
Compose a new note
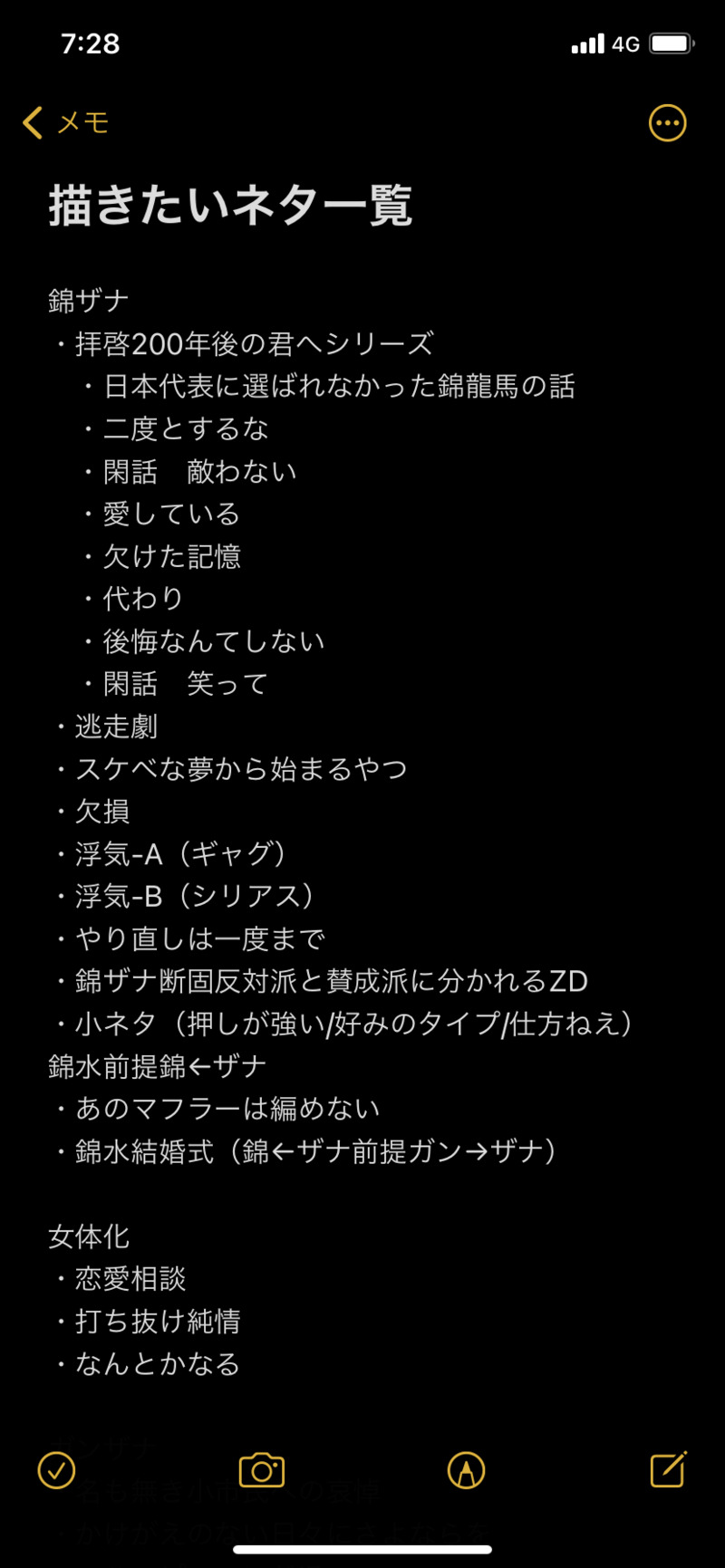tap(668, 1468)
